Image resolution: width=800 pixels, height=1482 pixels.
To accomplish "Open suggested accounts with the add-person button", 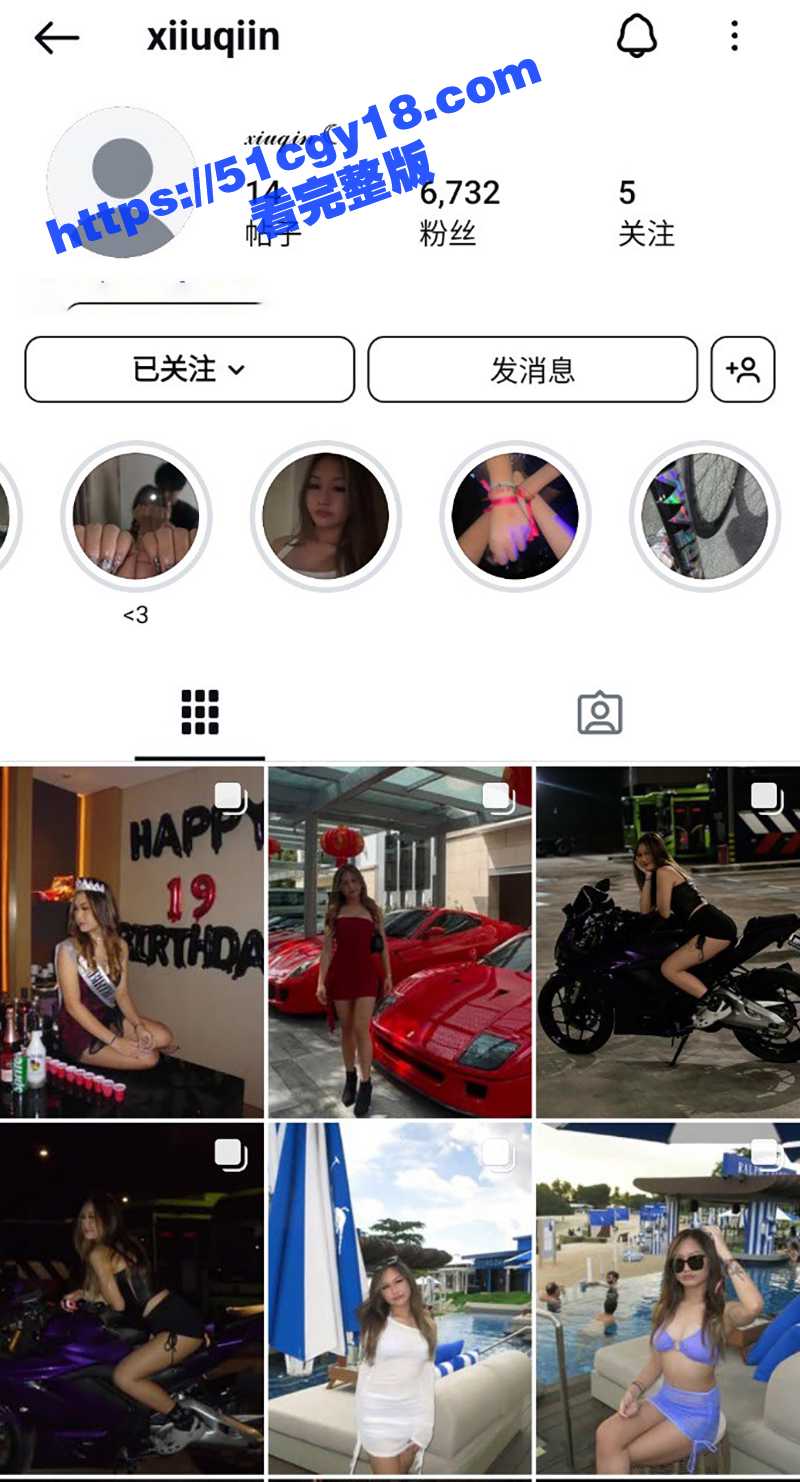I will (742, 370).
